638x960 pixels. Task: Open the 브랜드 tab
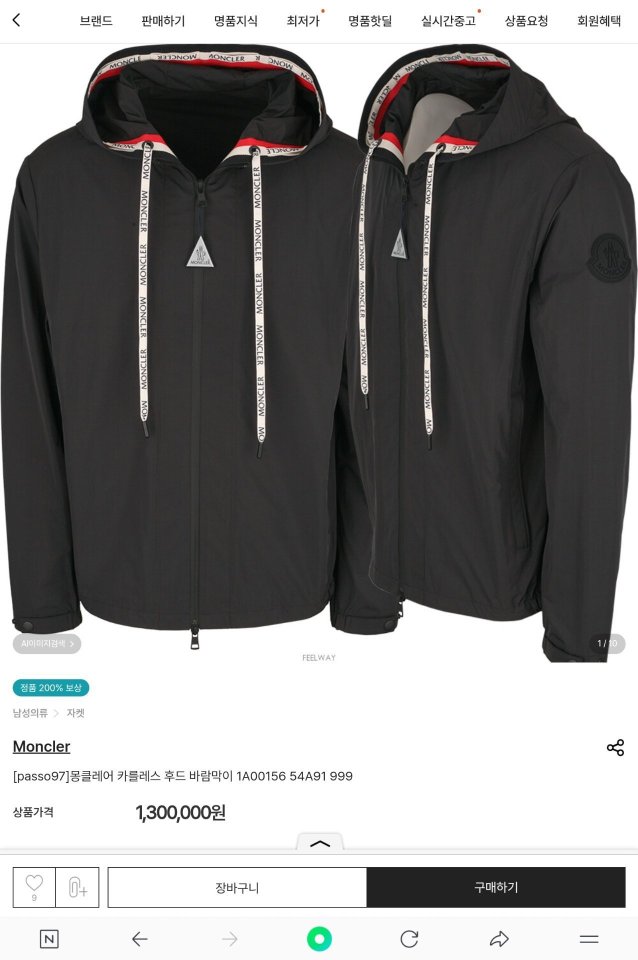[x=96, y=21]
